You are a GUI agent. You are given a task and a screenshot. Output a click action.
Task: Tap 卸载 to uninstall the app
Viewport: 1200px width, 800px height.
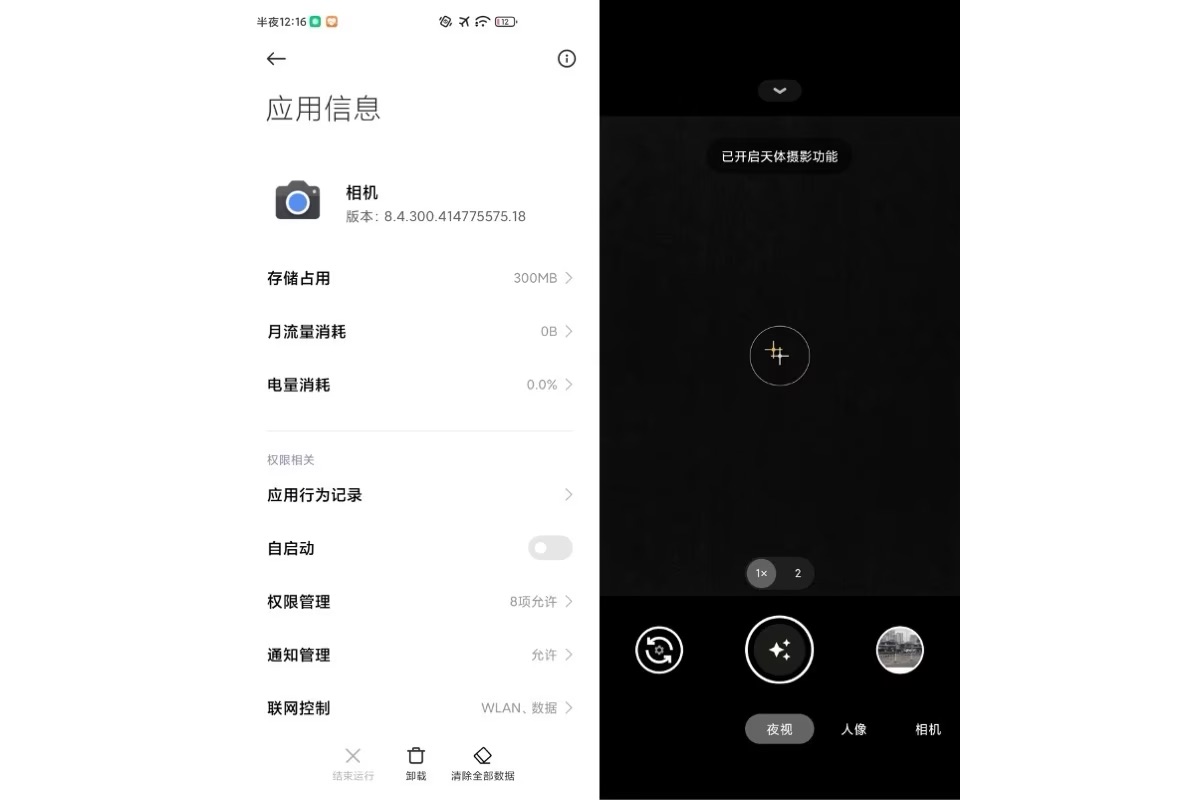[x=416, y=763]
